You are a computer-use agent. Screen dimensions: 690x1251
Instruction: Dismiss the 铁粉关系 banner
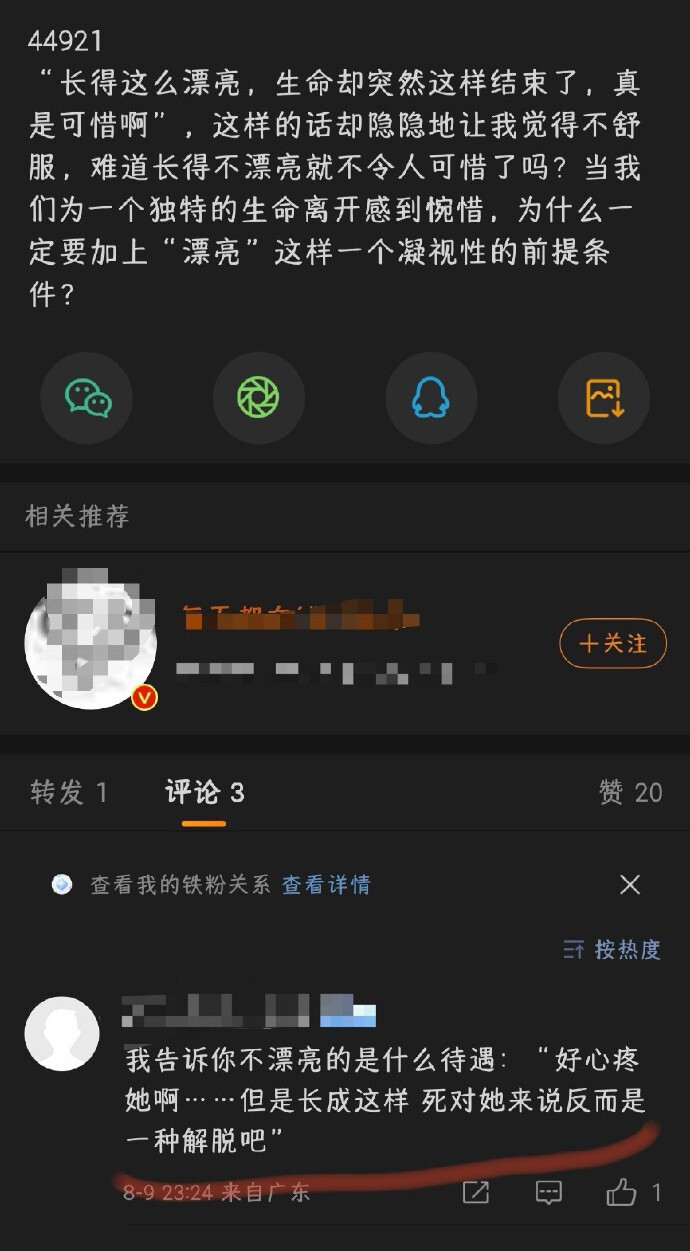tap(630, 884)
